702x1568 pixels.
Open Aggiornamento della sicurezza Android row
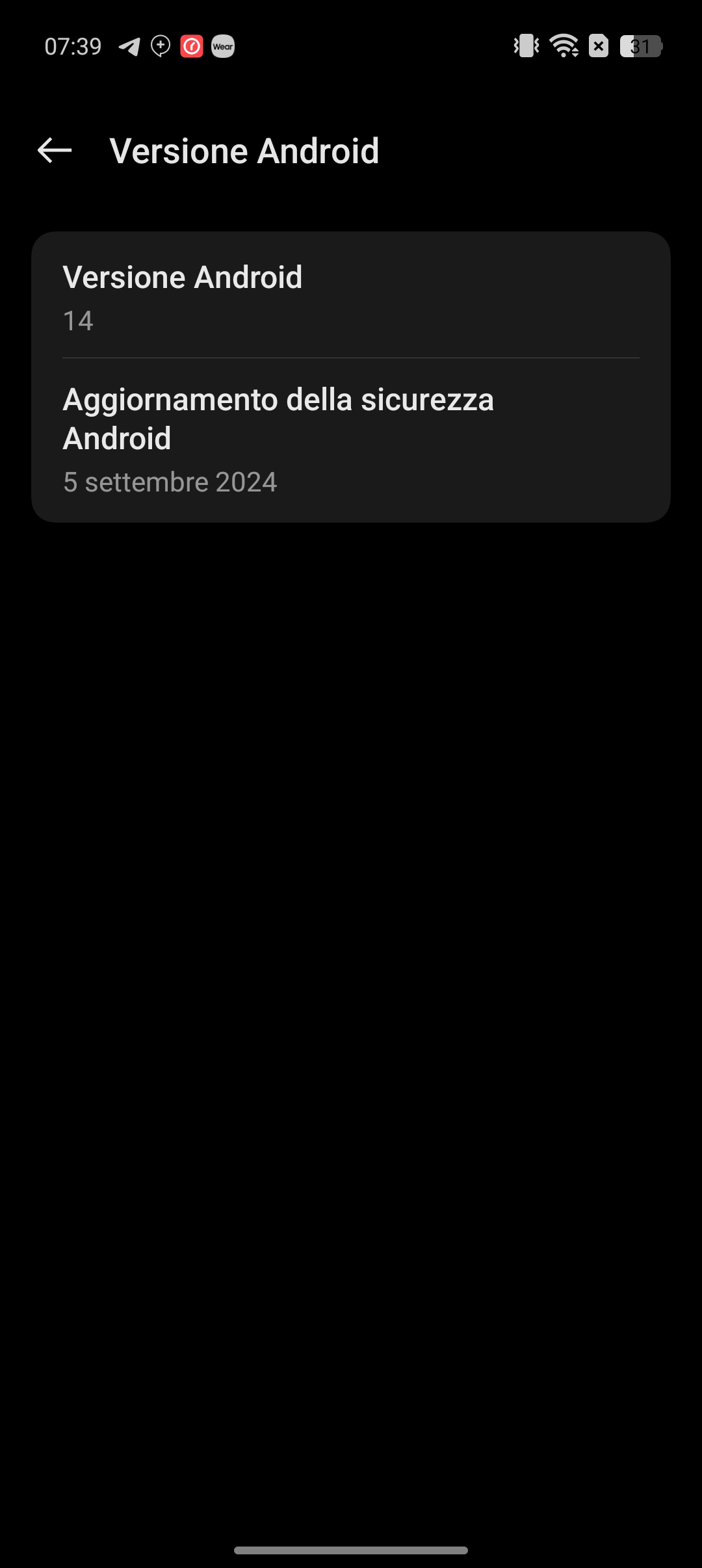click(351, 440)
